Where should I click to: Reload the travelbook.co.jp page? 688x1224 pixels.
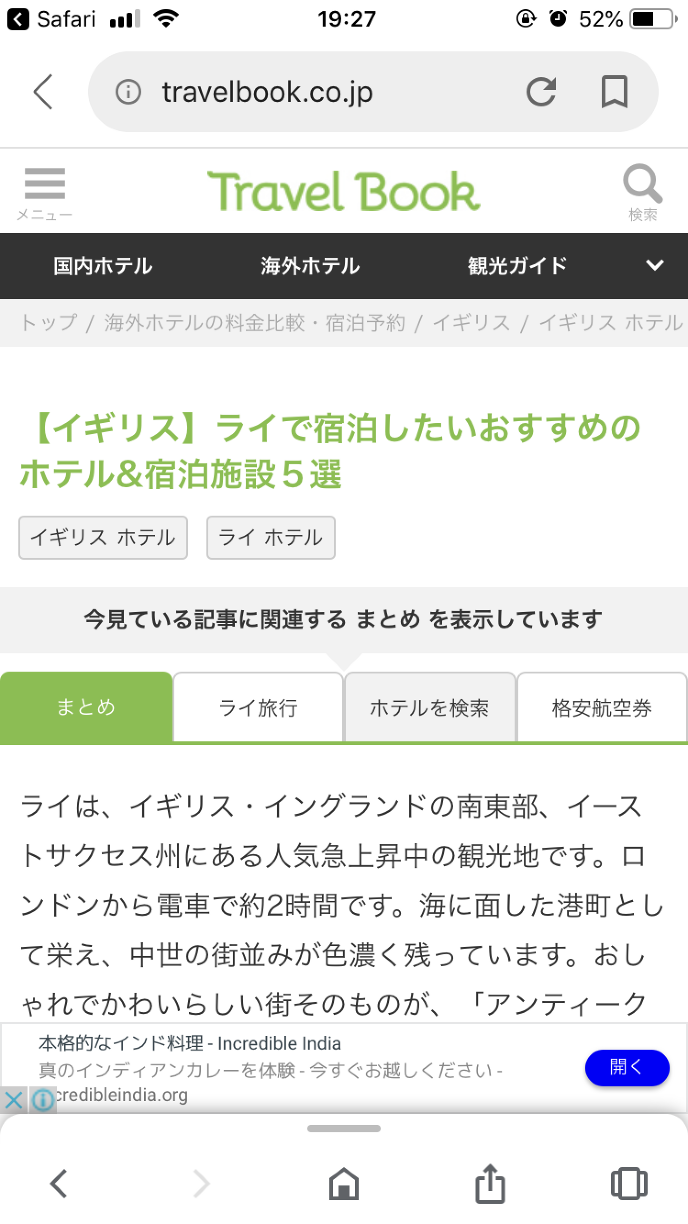point(541,93)
